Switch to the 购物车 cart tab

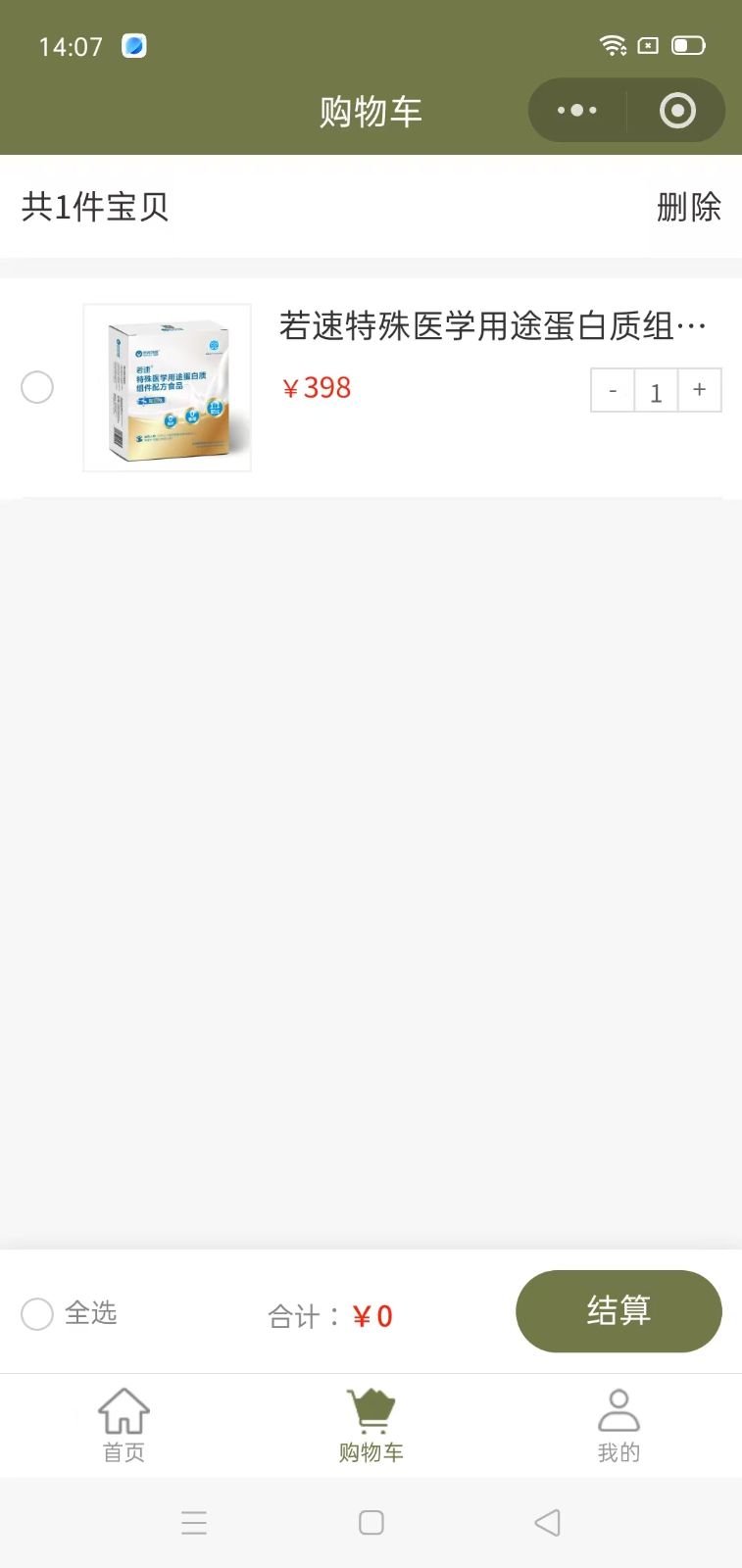click(371, 1426)
